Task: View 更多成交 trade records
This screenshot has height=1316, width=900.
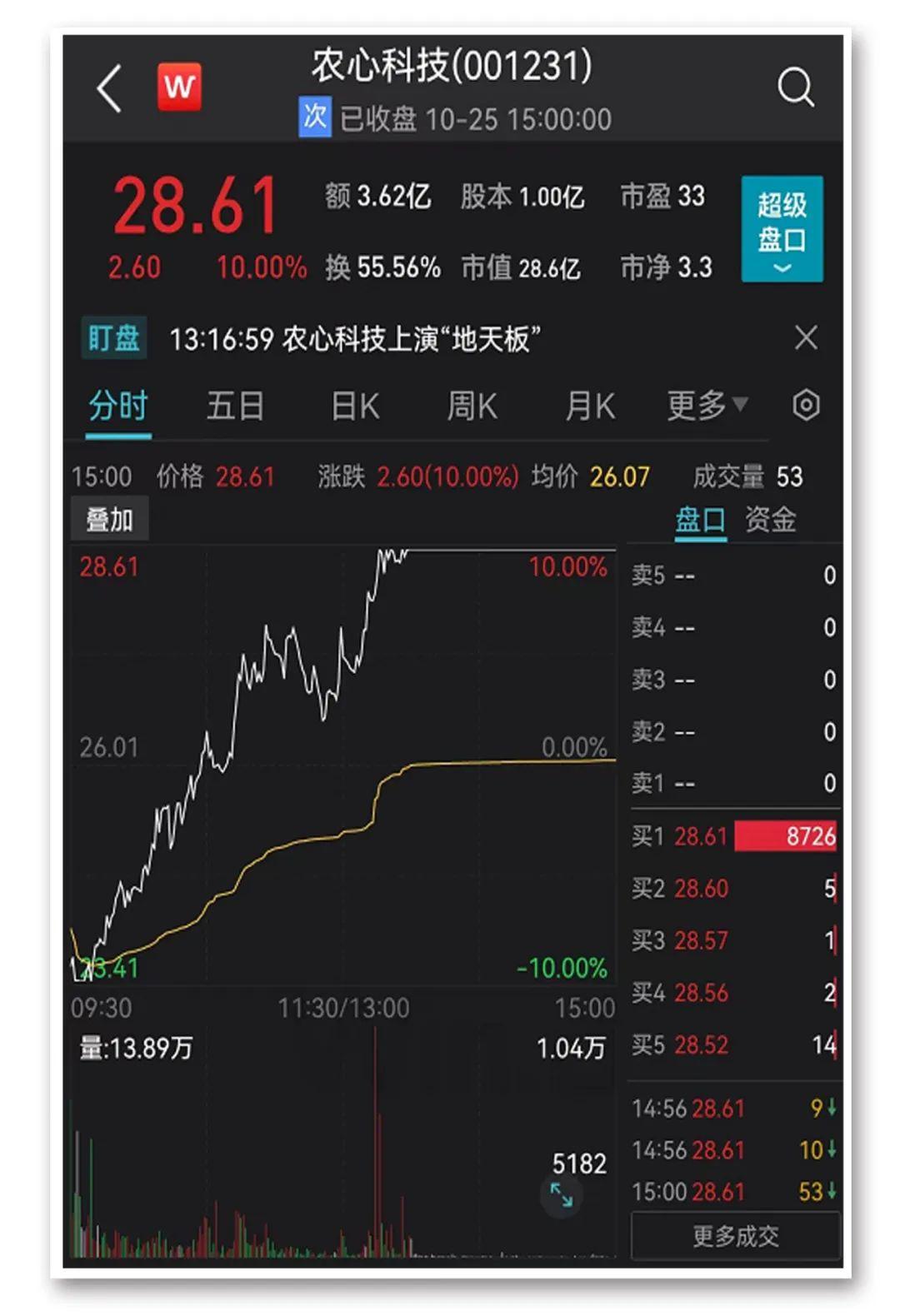Action: pos(736,1236)
